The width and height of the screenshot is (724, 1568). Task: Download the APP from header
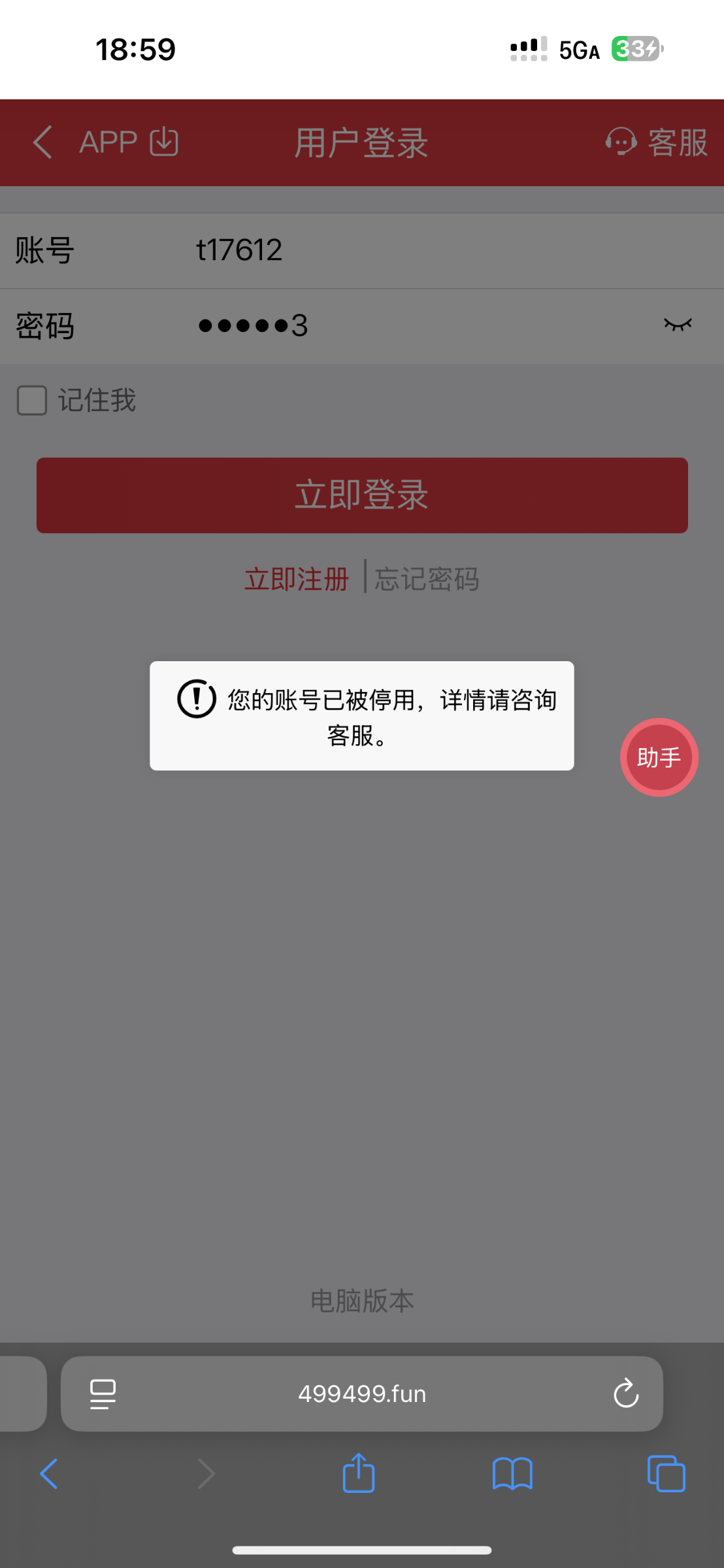click(x=129, y=142)
